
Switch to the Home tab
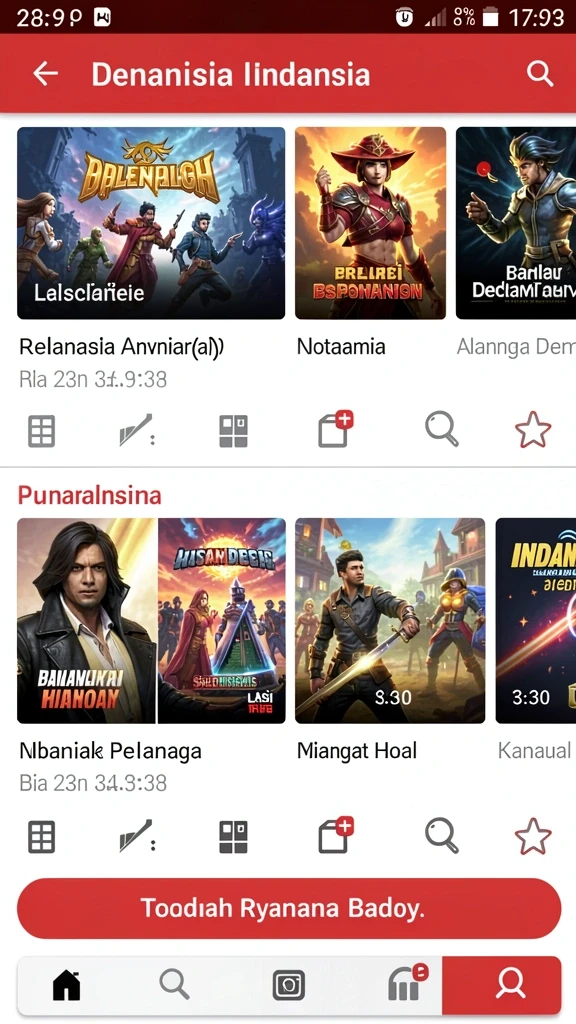66,985
